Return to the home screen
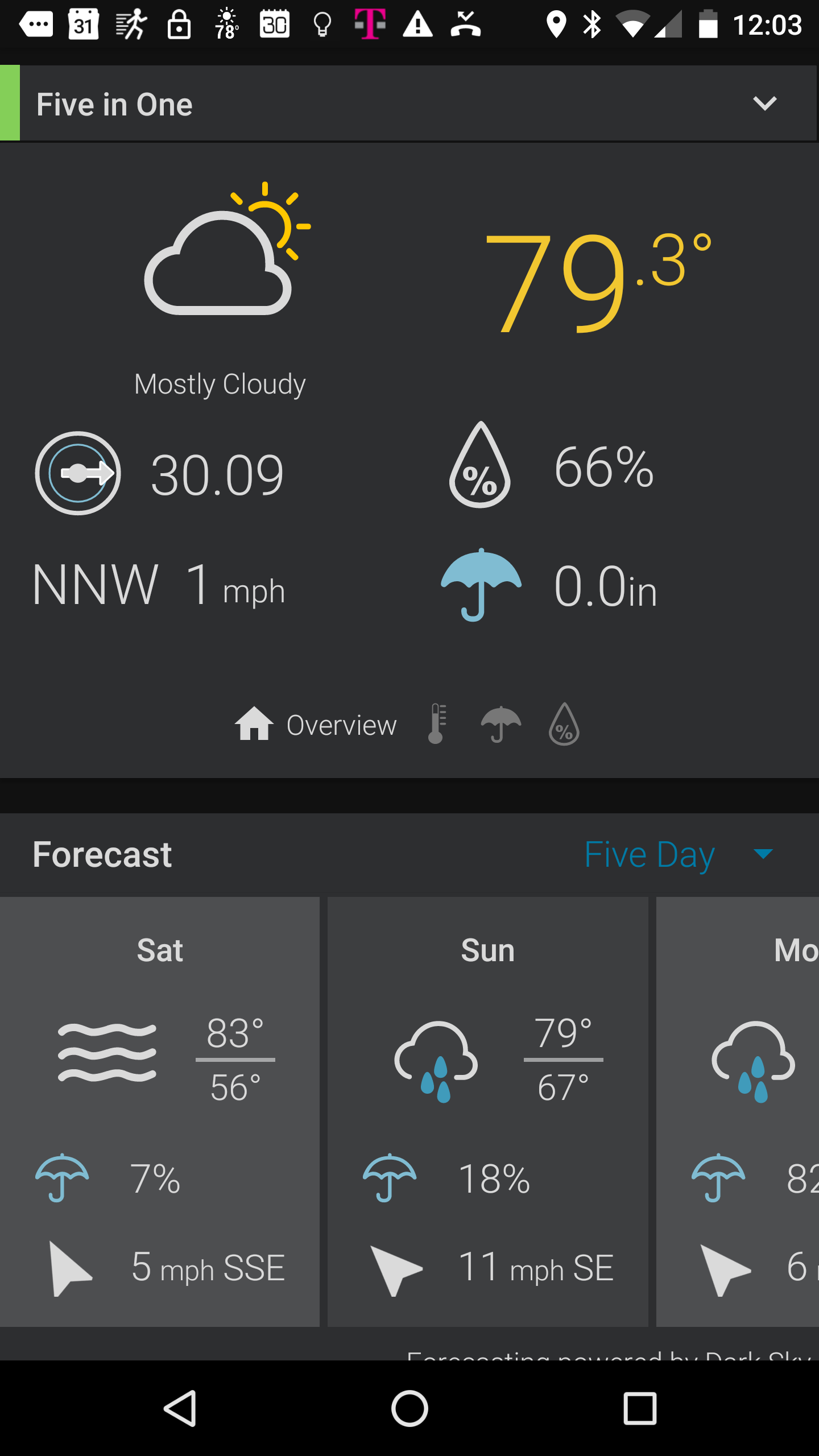 409,1408
